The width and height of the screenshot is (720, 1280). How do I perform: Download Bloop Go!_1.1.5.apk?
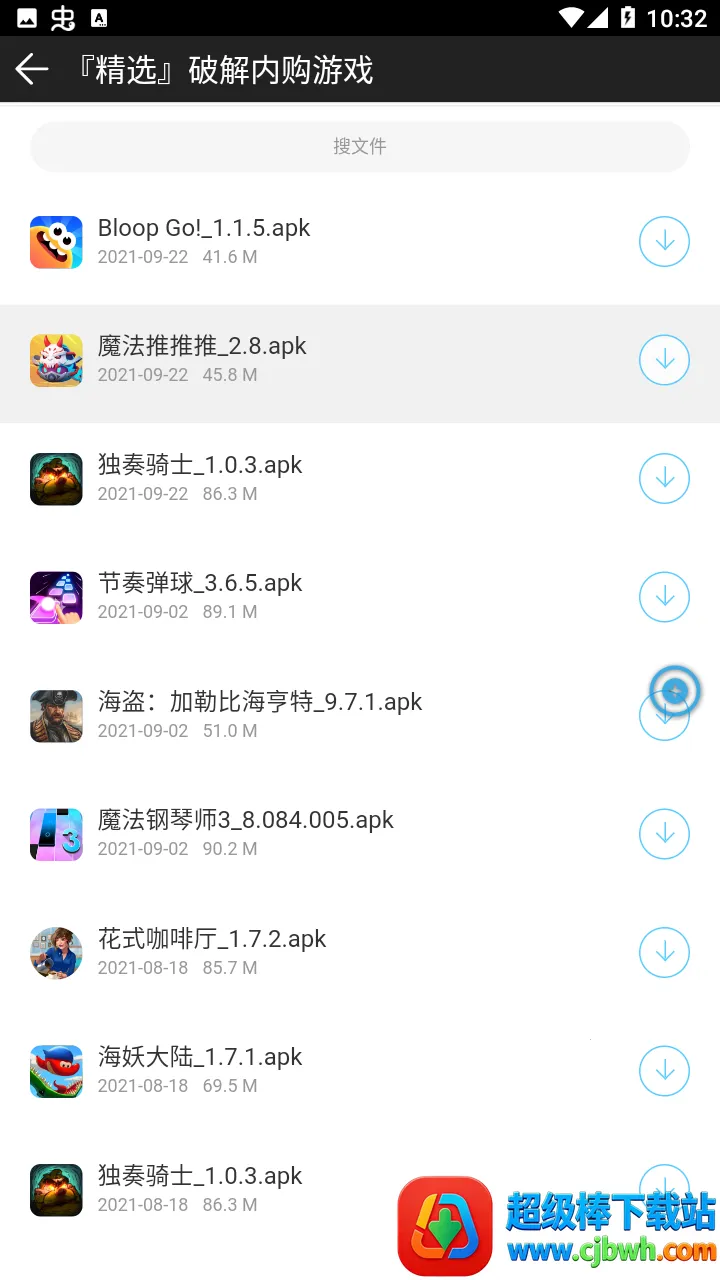pyautogui.click(x=664, y=242)
